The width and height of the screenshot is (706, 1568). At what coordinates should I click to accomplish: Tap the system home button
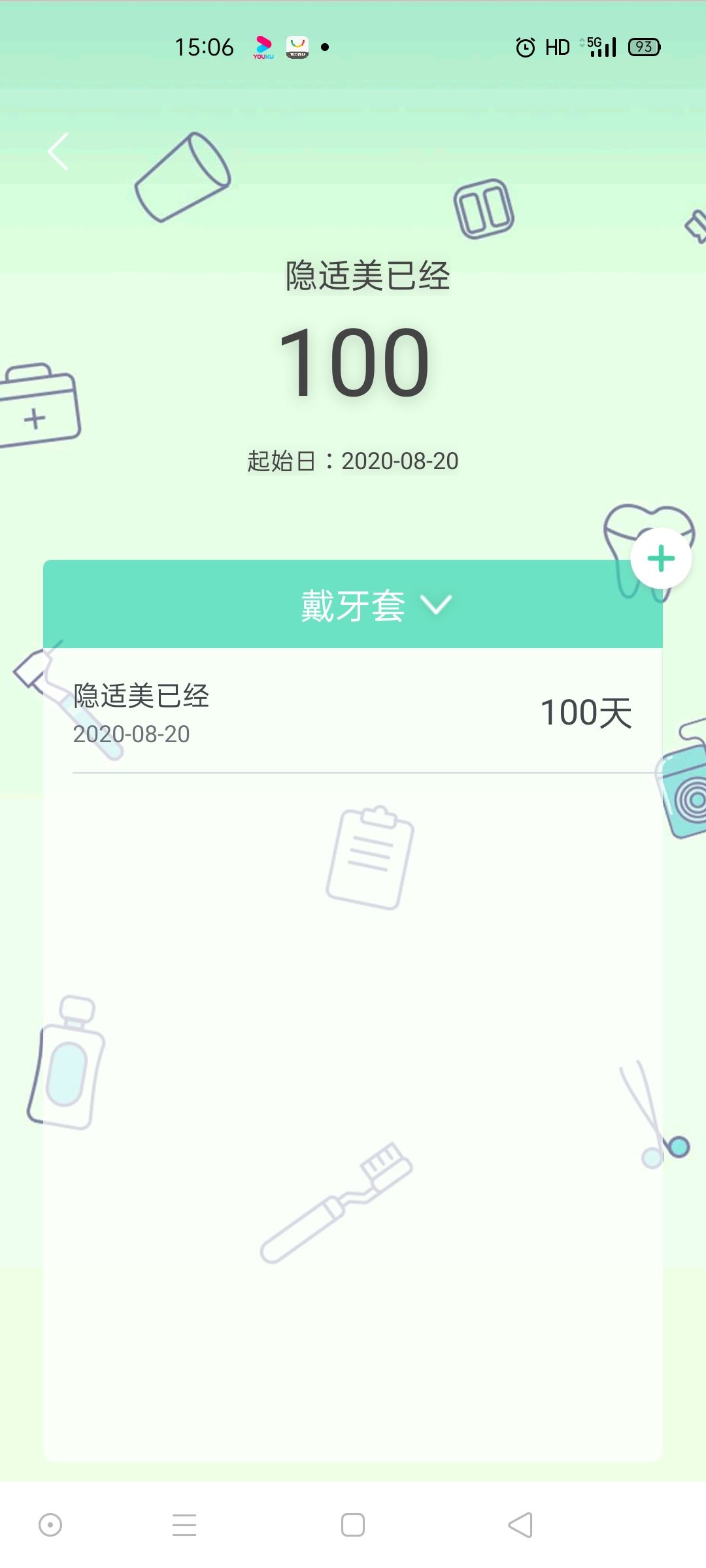point(353,1525)
